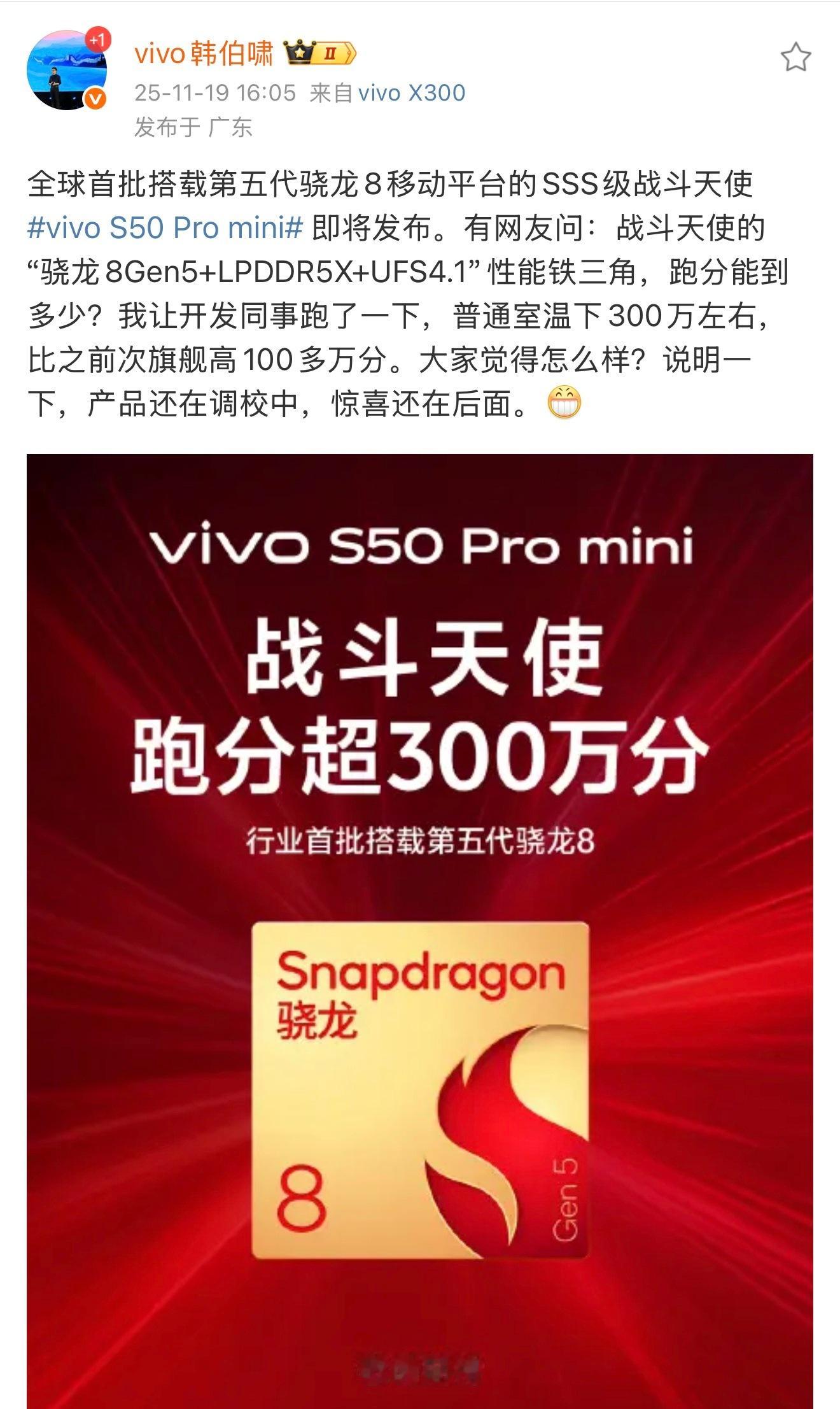The width and height of the screenshot is (840, 1409).
Task: Click the orange crown VIP badge
Action: (x=300, y=53)
